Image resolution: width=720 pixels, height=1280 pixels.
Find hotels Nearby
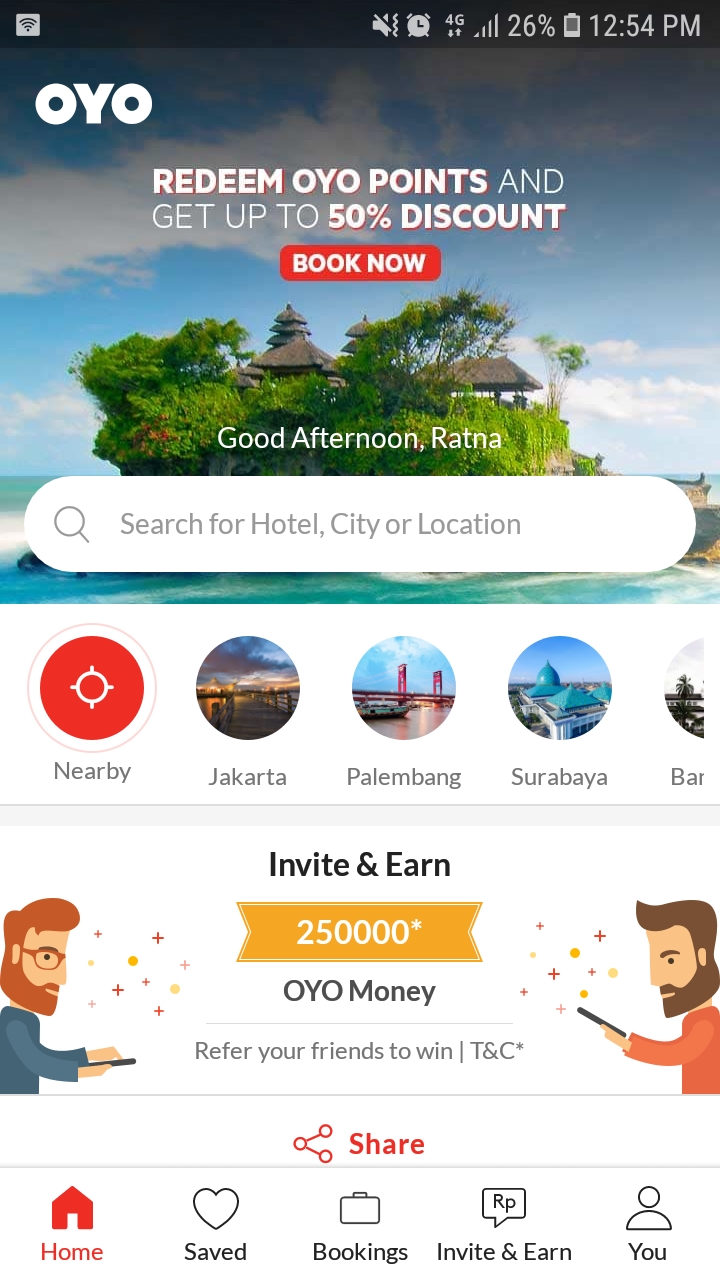point(92,689)
